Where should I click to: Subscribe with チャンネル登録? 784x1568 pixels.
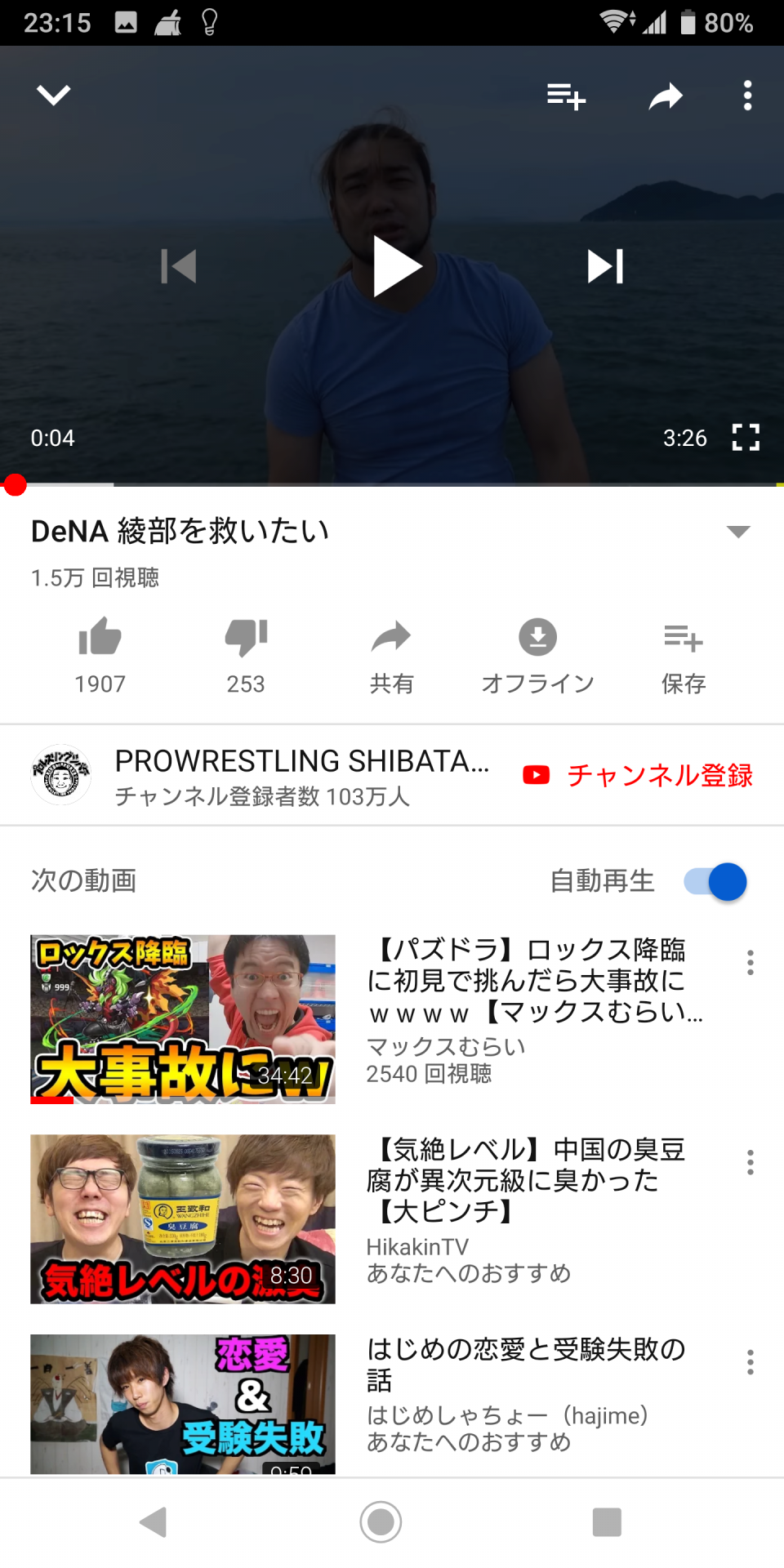(x=638, y=775)
